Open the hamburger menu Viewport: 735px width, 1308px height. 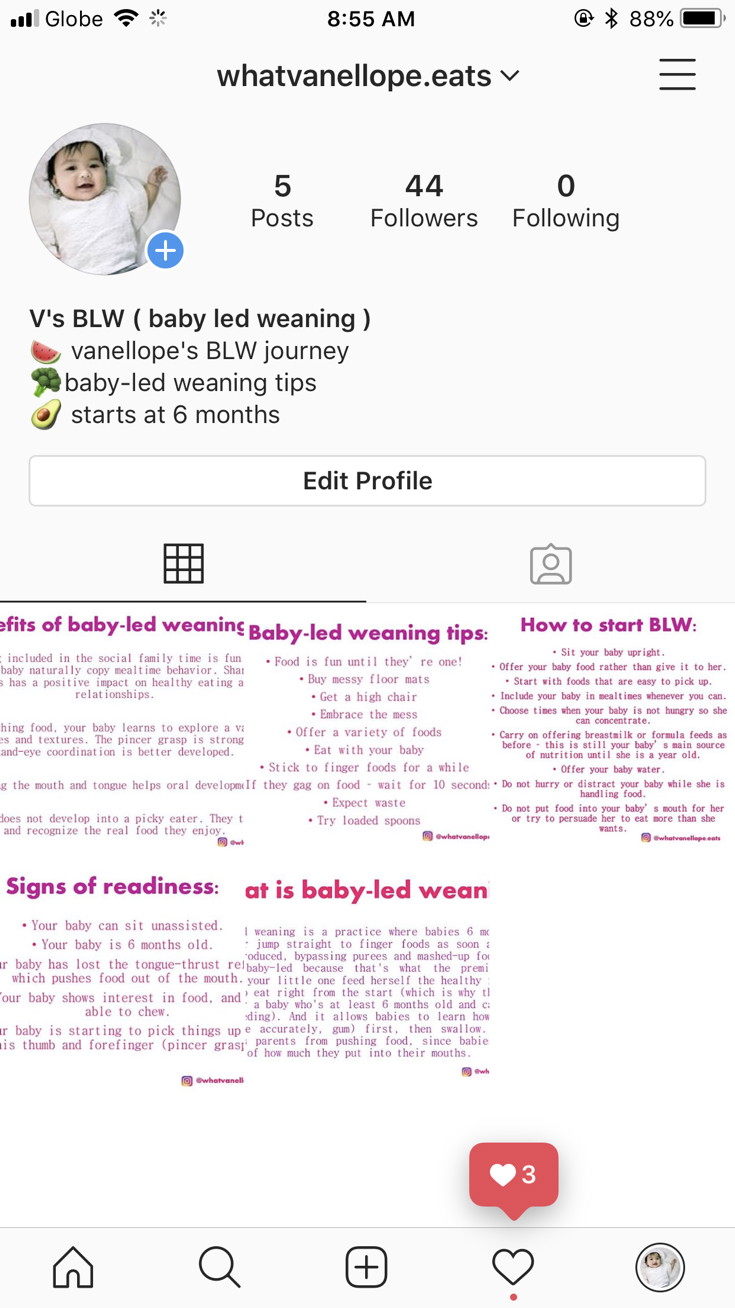[x=677, y=75]
